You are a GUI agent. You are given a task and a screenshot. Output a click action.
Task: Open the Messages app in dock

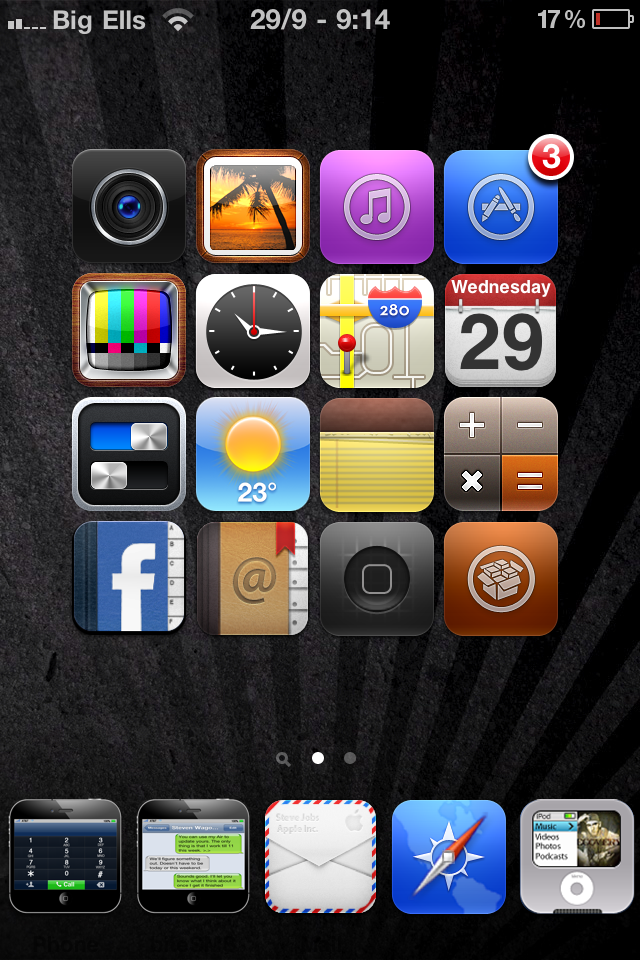point(193,856)
